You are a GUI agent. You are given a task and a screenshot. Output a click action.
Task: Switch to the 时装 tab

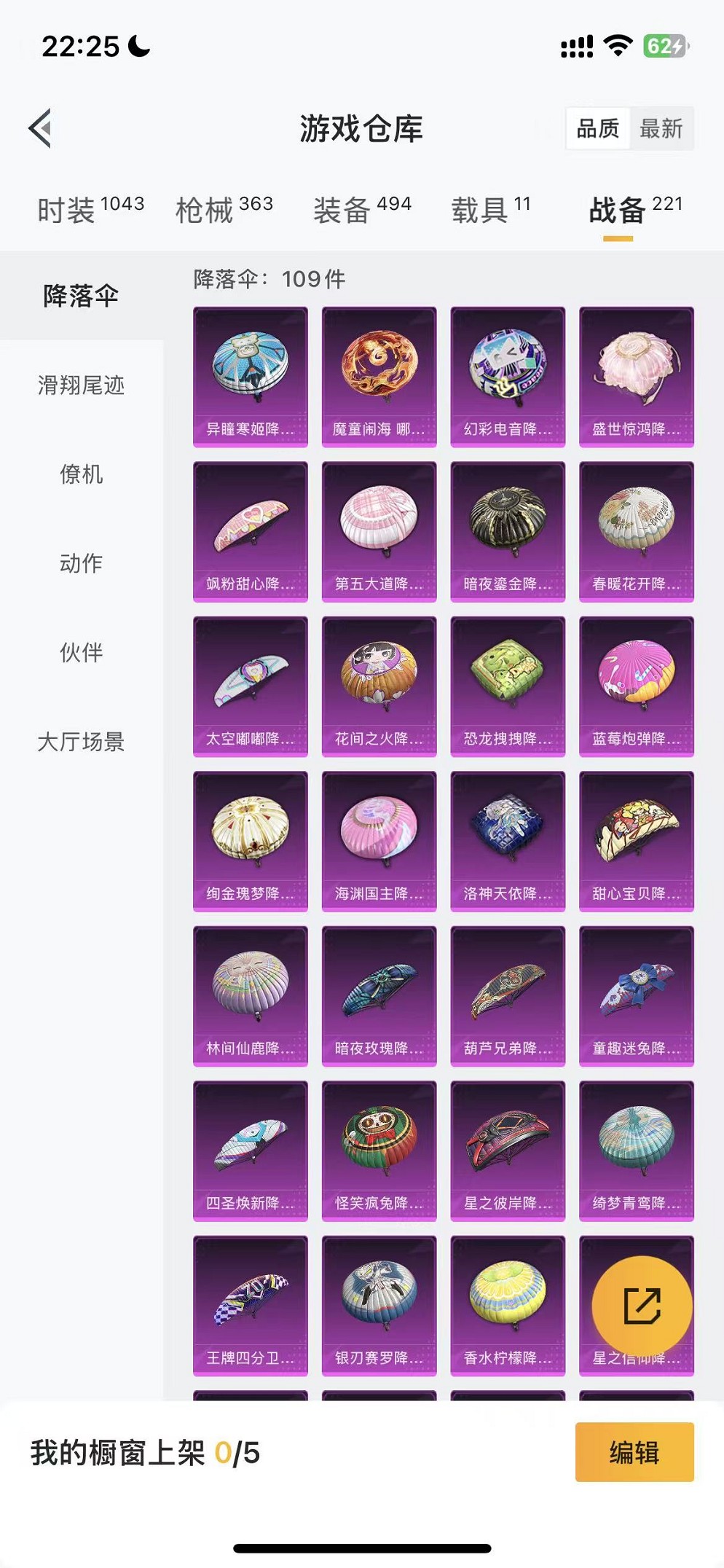pyautogui.click(x=70, y=206)
